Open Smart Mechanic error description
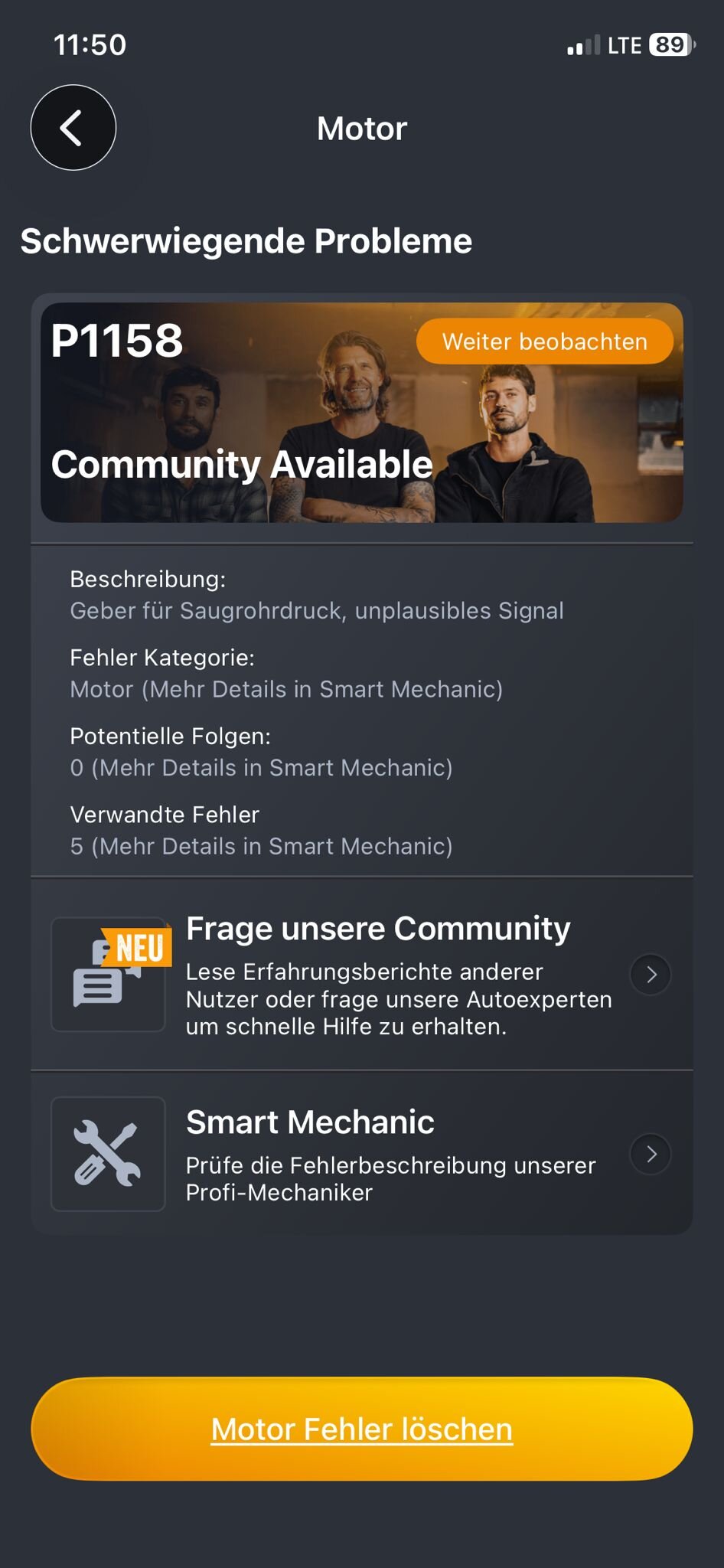The image size is (724, 1568). (361, 1154)
